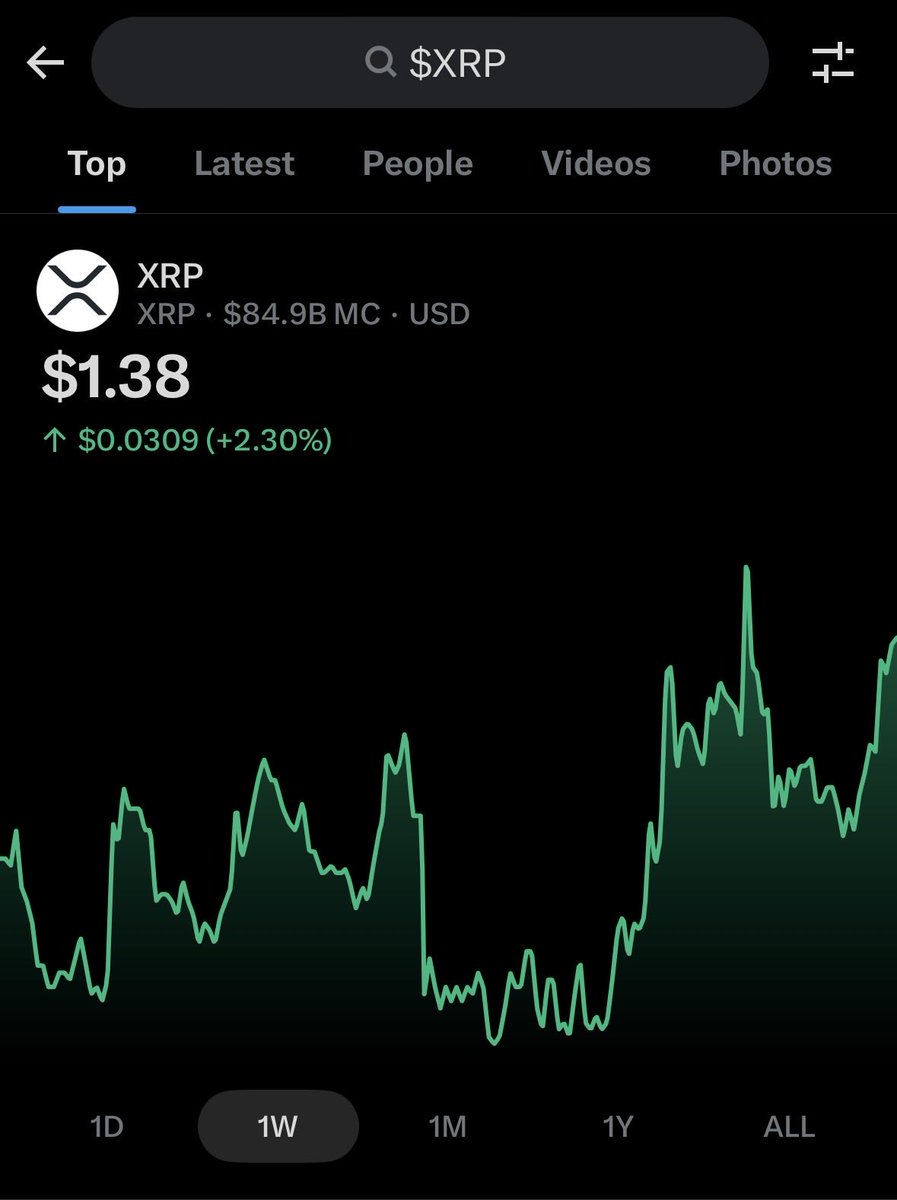Choose the ALL time range
Image resolution: width=897 pixels, height=1200 pixels.
click(x=789, y=1127)
